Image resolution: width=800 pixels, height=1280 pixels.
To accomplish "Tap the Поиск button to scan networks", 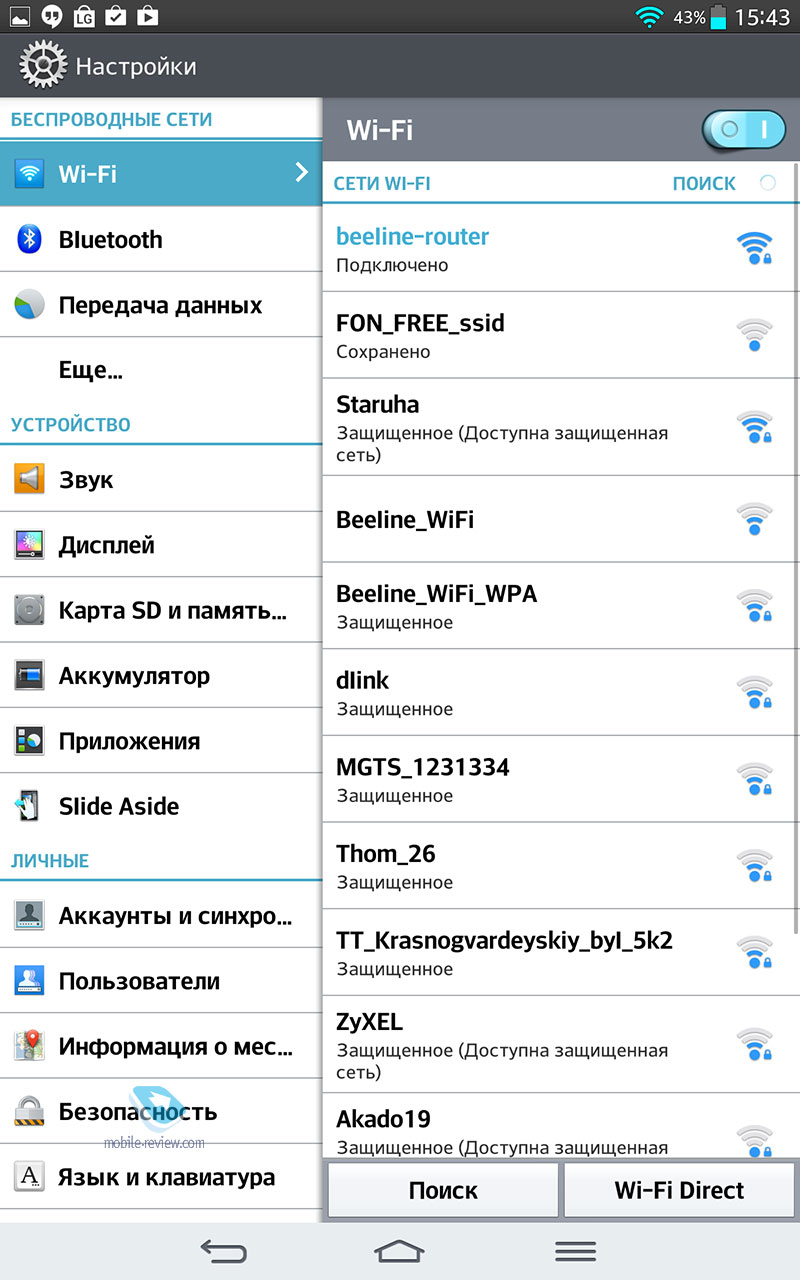I will tap(443, 1190).
